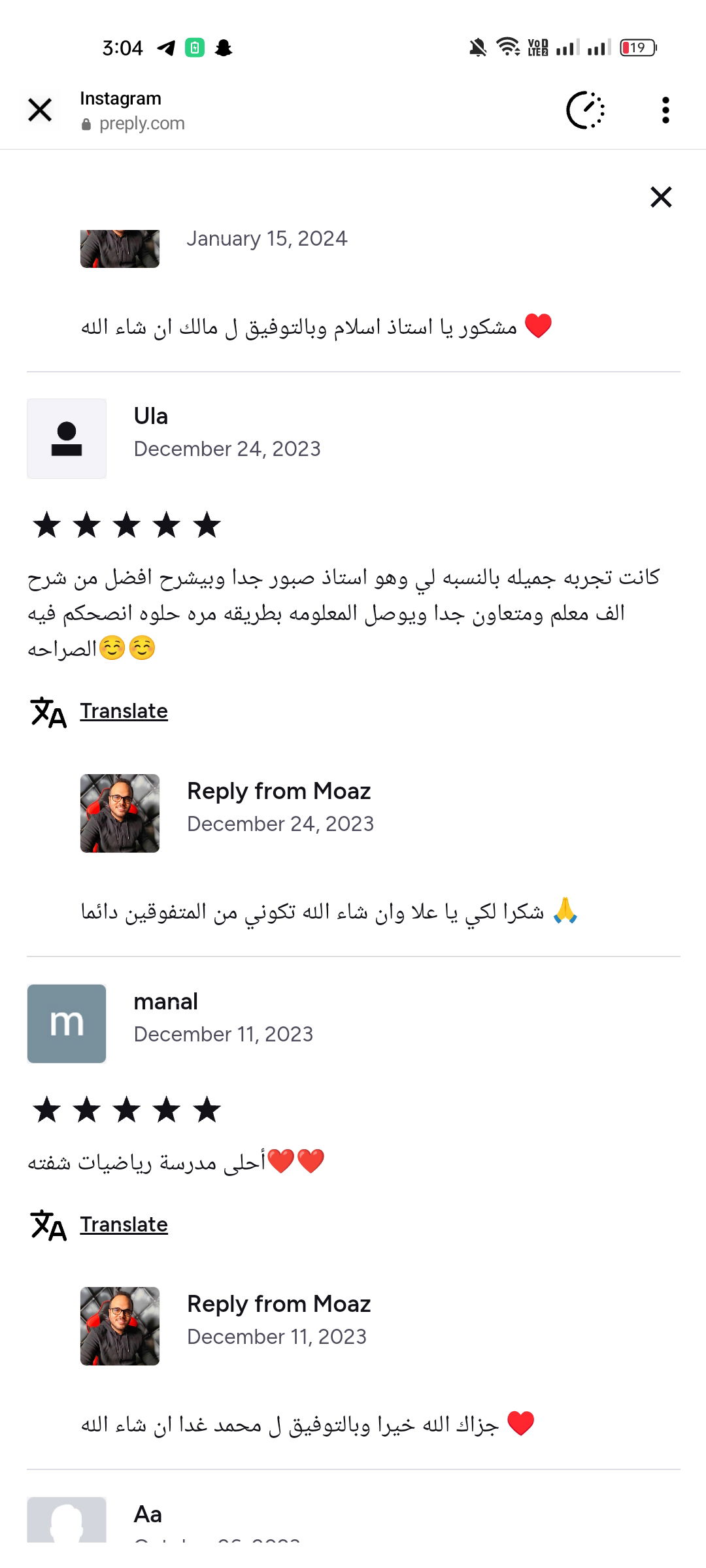Tap the page speed indicator icon
Image resolution: width=706 pixels, height=1568 pixels.
click(585, 110)
